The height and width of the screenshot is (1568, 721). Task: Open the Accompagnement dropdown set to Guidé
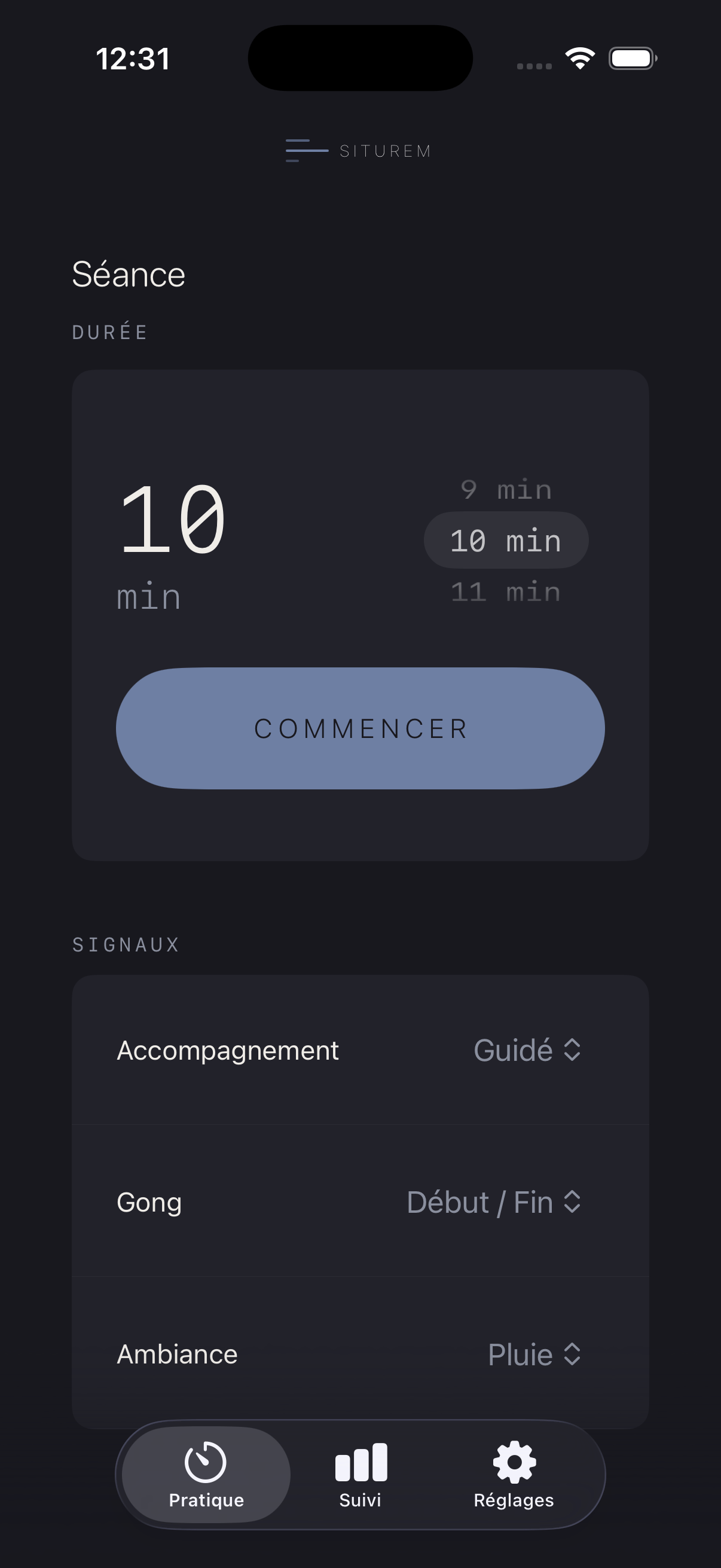click(527, 1051)
